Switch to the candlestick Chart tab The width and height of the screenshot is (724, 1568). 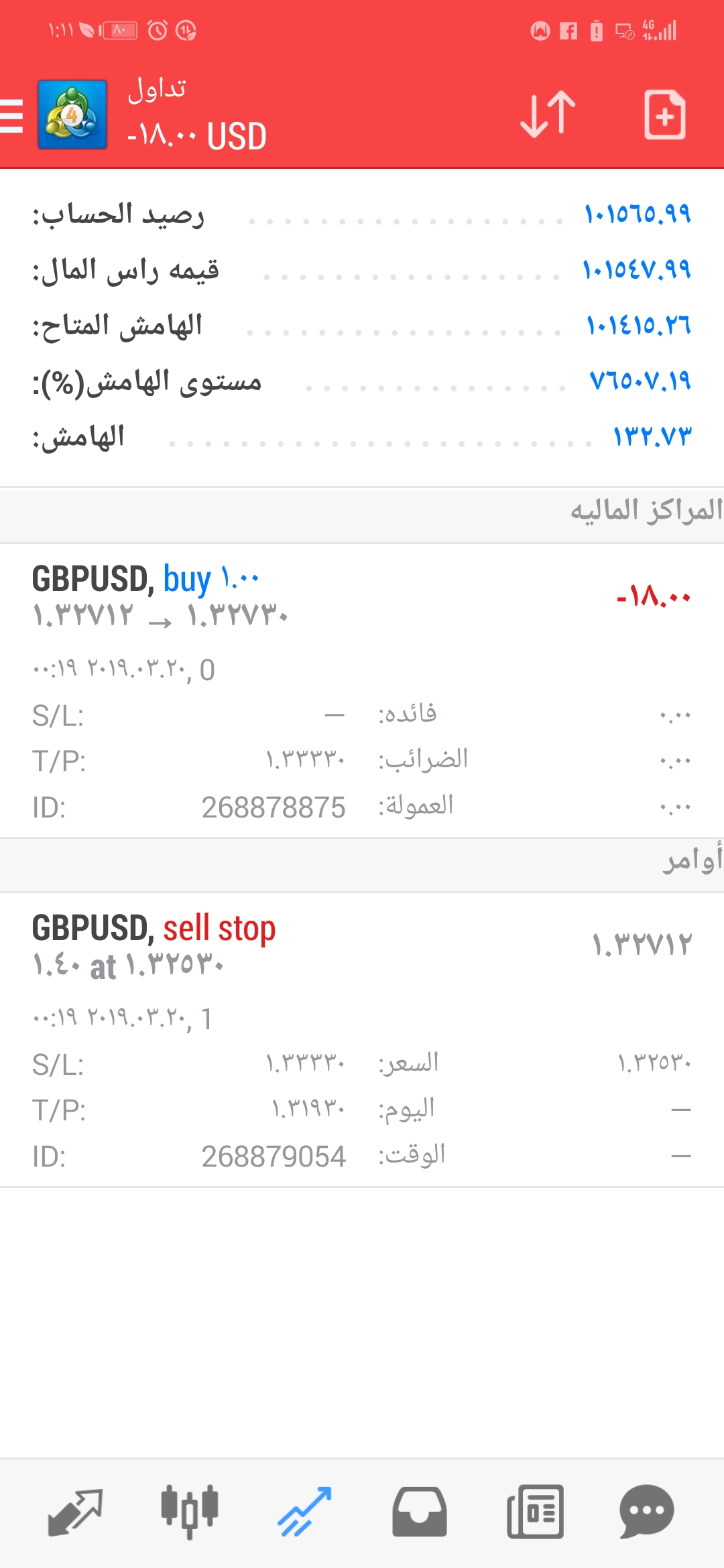190,1512
